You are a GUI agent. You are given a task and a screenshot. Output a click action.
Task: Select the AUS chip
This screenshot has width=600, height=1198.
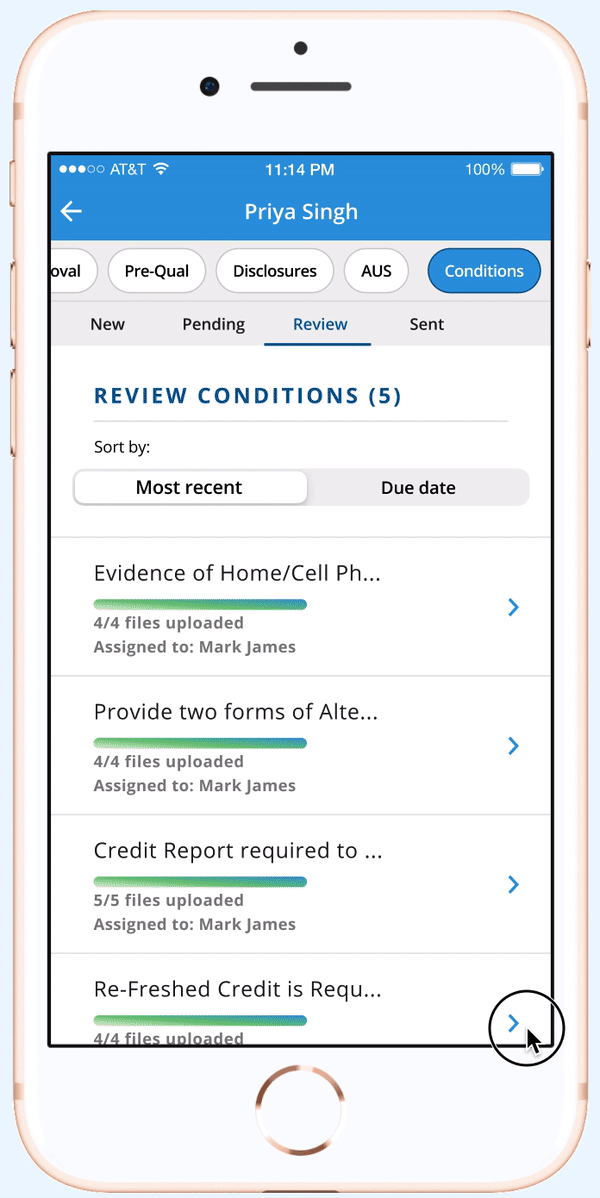pyautogui.click(x=376, y=271)
